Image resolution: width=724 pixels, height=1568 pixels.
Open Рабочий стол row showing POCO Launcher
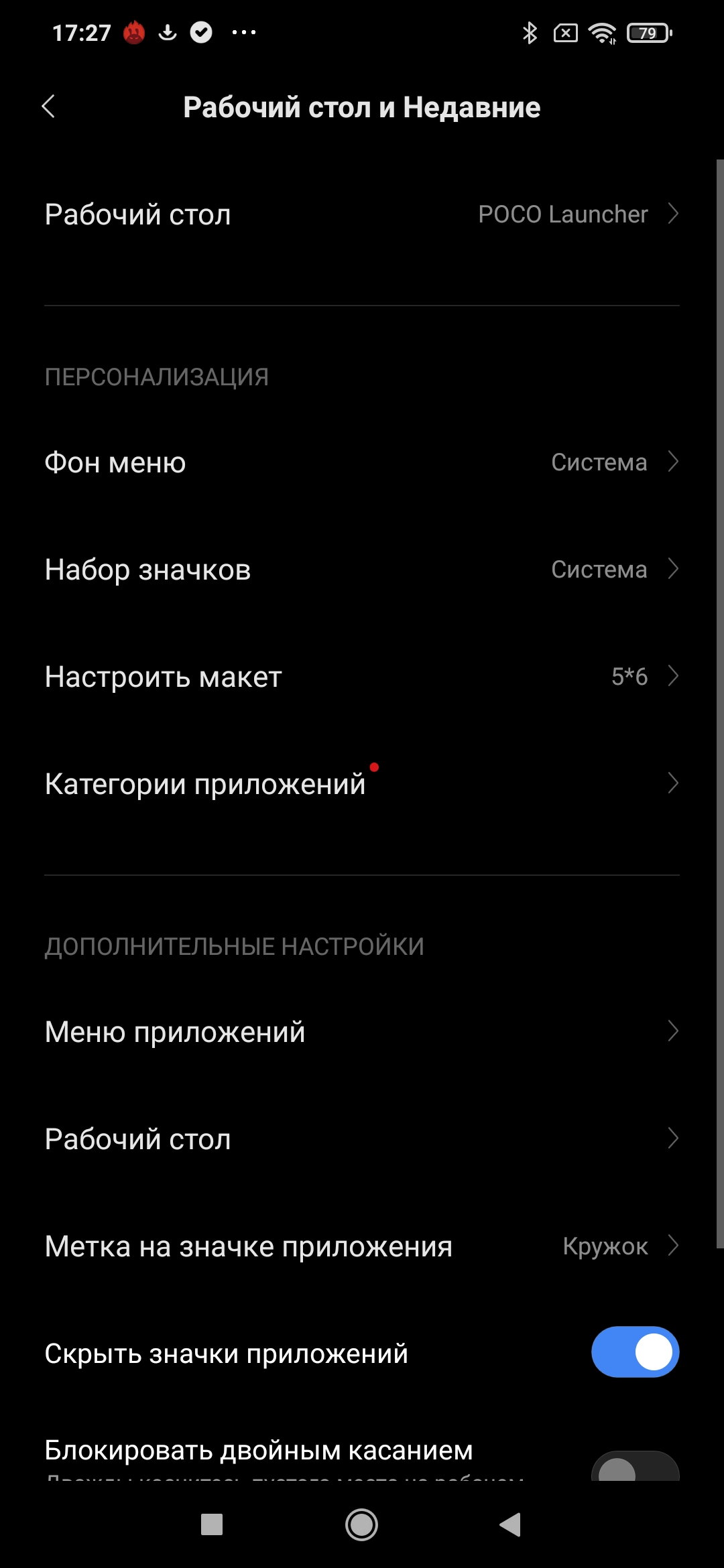(362, 214)
